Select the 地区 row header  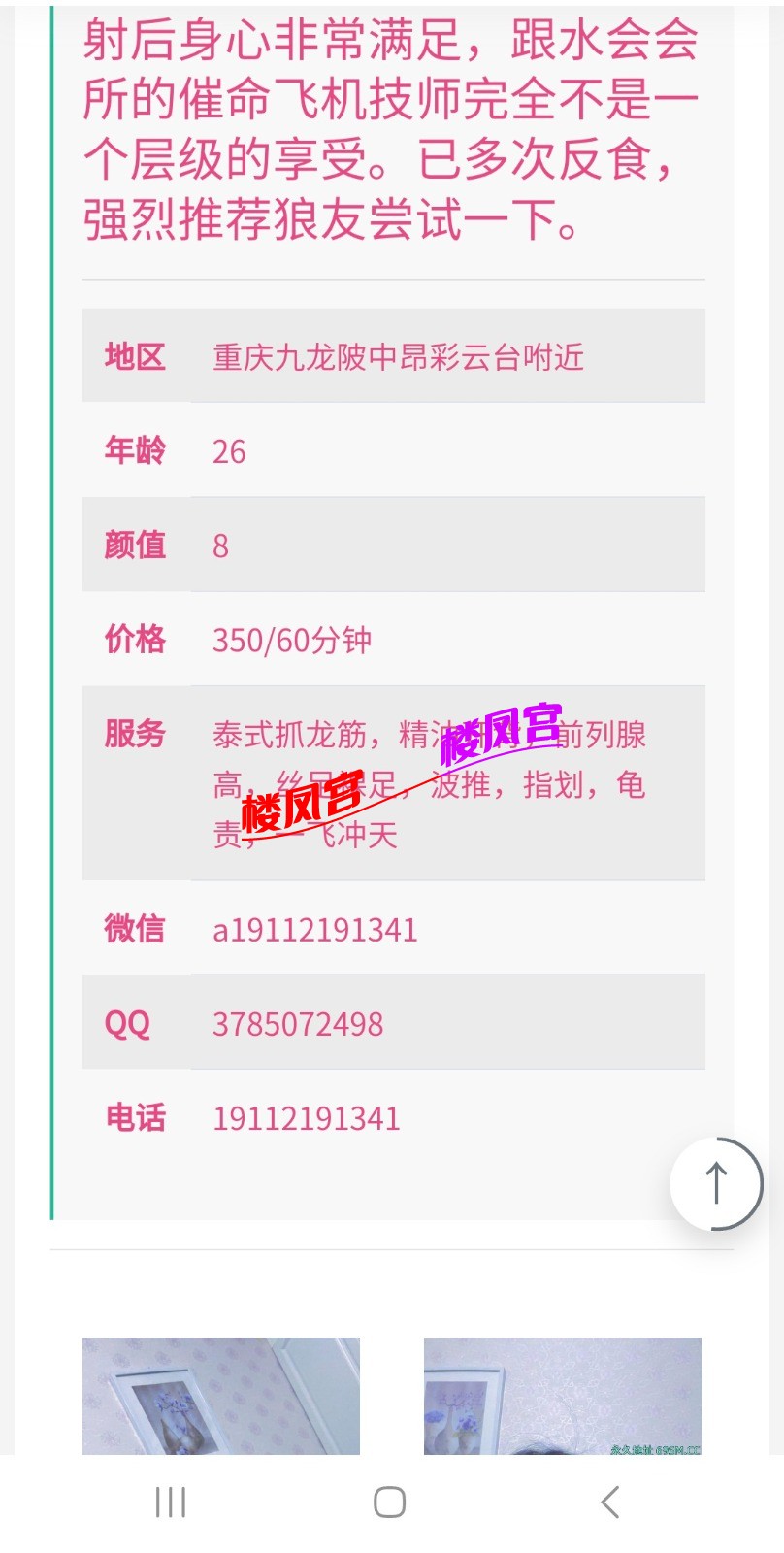[135, 356]
